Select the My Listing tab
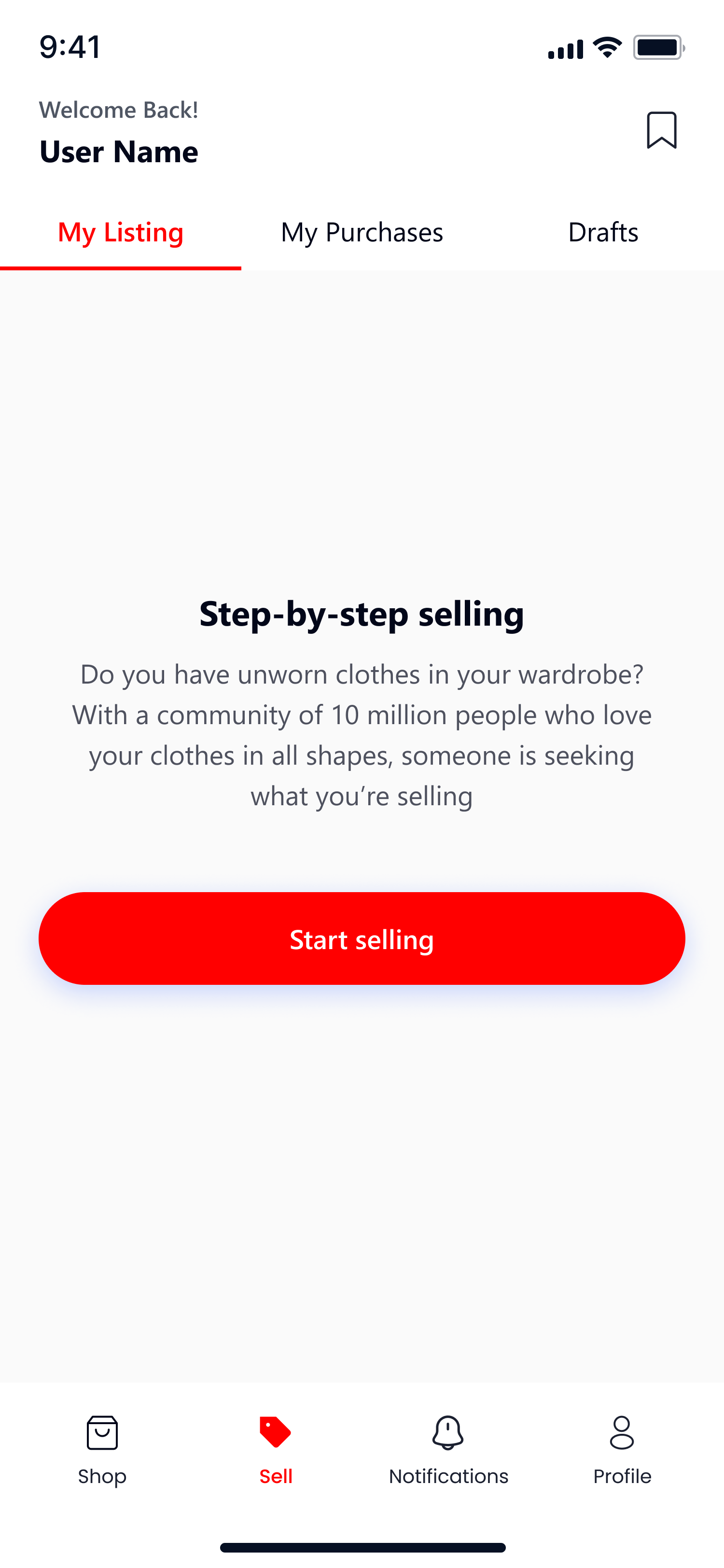Screen dimensions: 724x1568 tap(121, 233)
